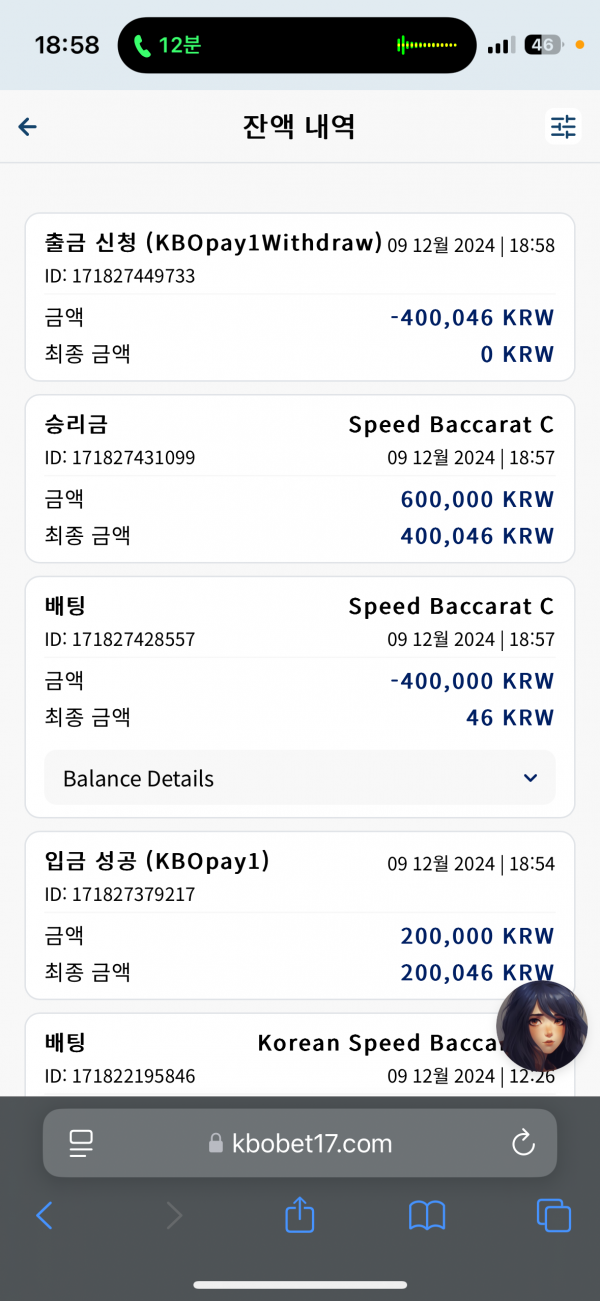Image resolution: width=600 pixels, height=1301 pixels.
Task: Return to the ongoing call pill
Action: (x=297, y=45)
